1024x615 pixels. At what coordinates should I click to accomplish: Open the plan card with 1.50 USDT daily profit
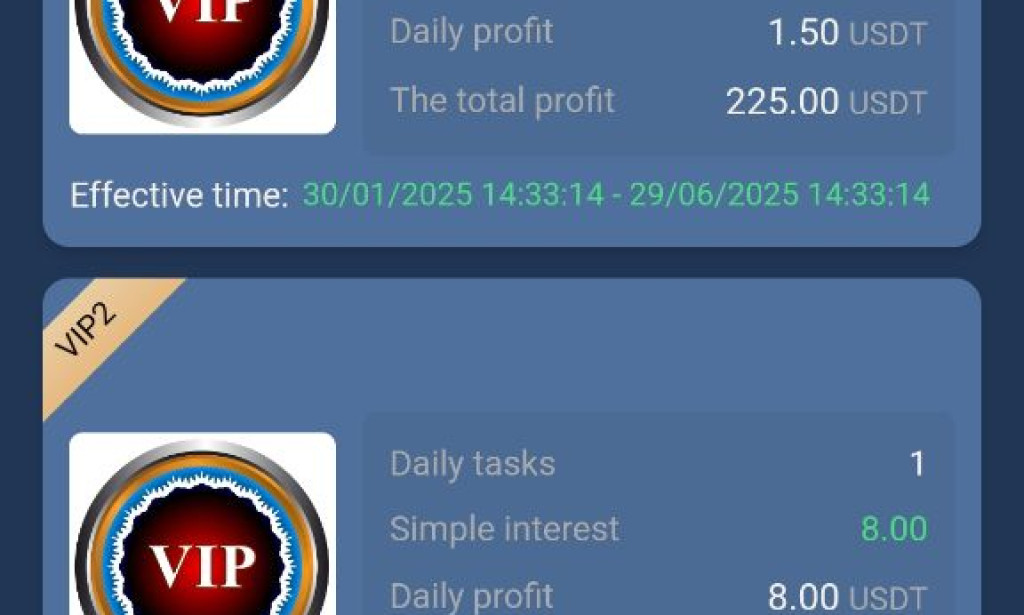pyautogui.click(x=510, y=120)
